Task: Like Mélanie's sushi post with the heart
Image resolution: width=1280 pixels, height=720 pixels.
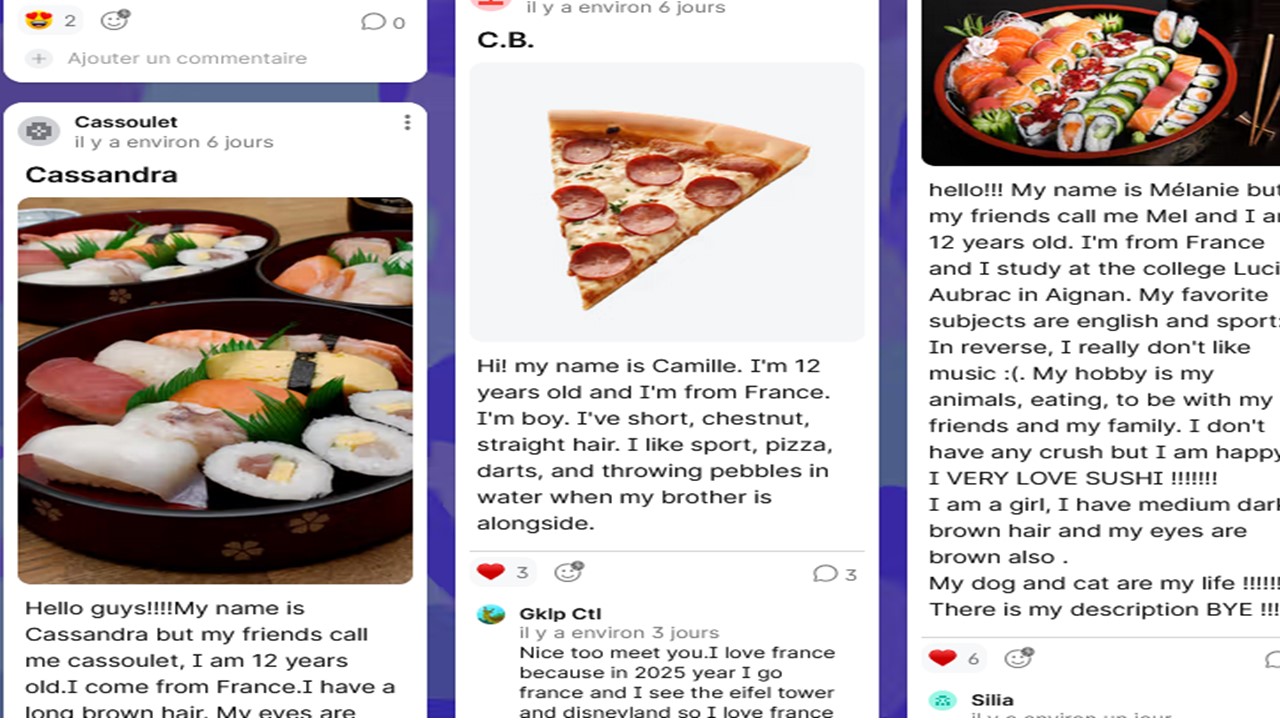Action: coord(942,658)
